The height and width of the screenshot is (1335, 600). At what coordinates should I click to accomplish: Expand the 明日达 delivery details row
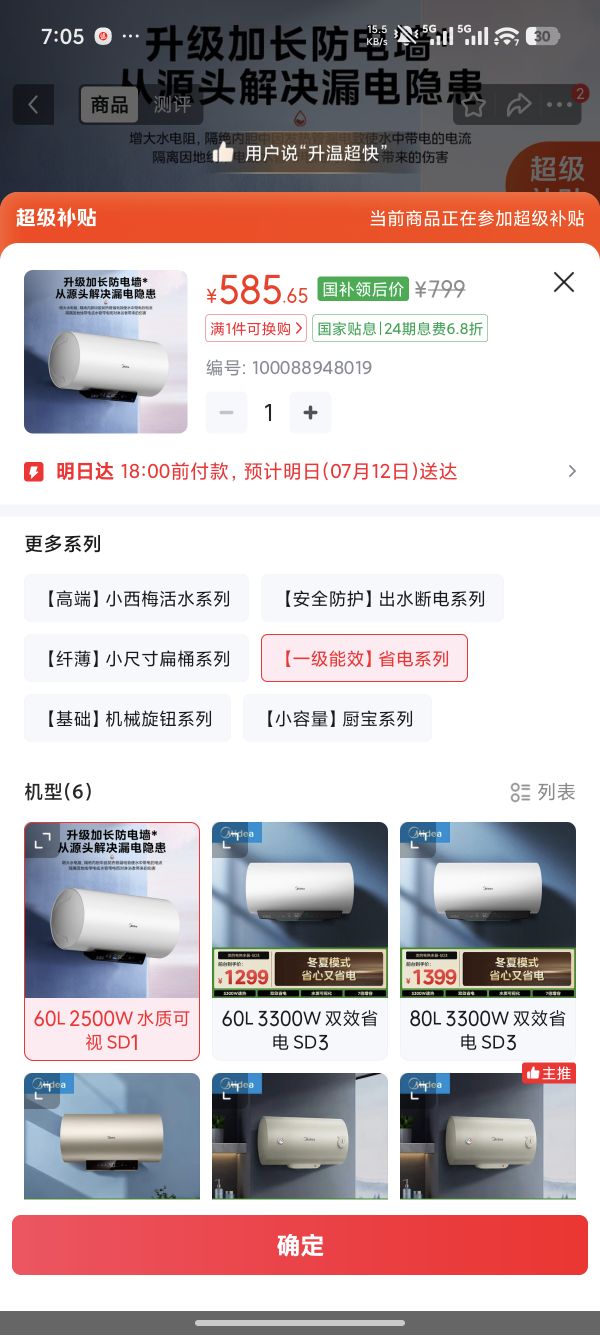point(300,471)
